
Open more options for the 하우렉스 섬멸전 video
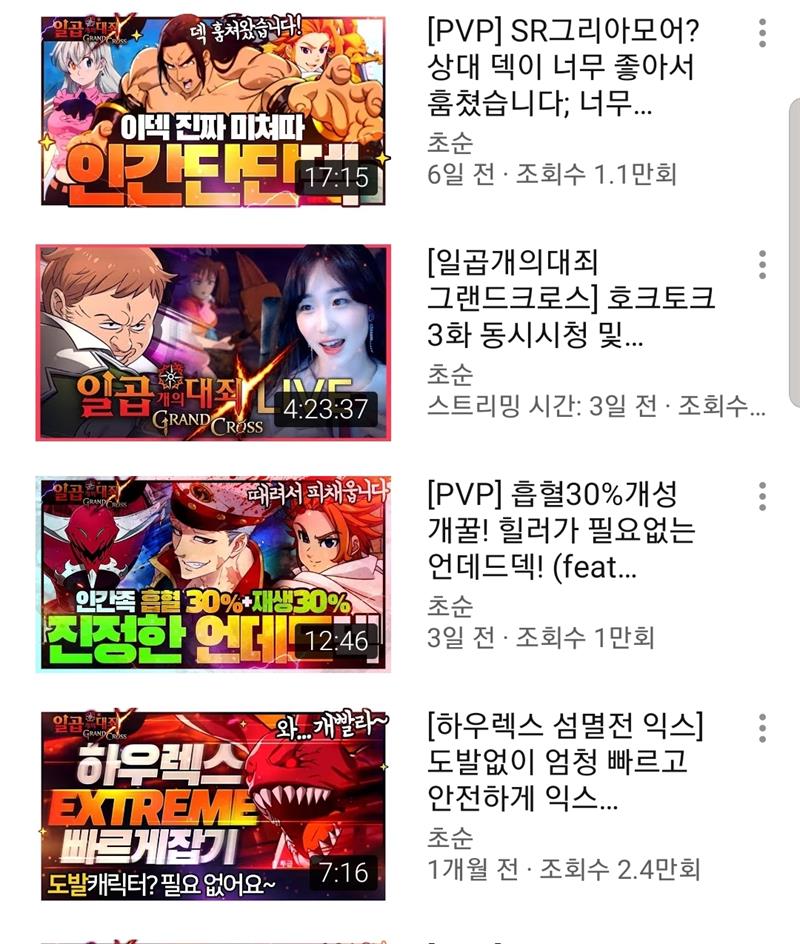pyautogui.click(x=762, y=728)
